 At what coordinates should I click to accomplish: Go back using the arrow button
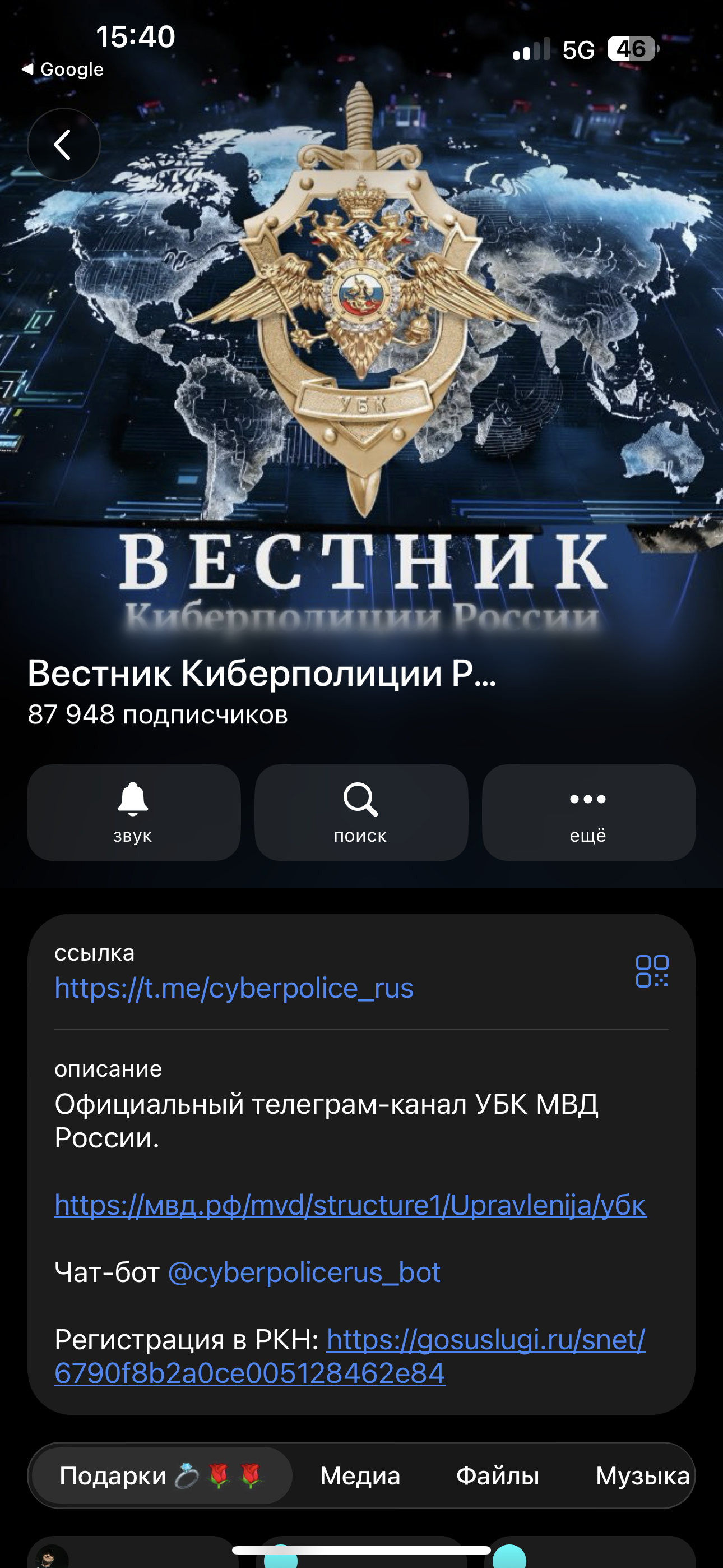(63, 144)
